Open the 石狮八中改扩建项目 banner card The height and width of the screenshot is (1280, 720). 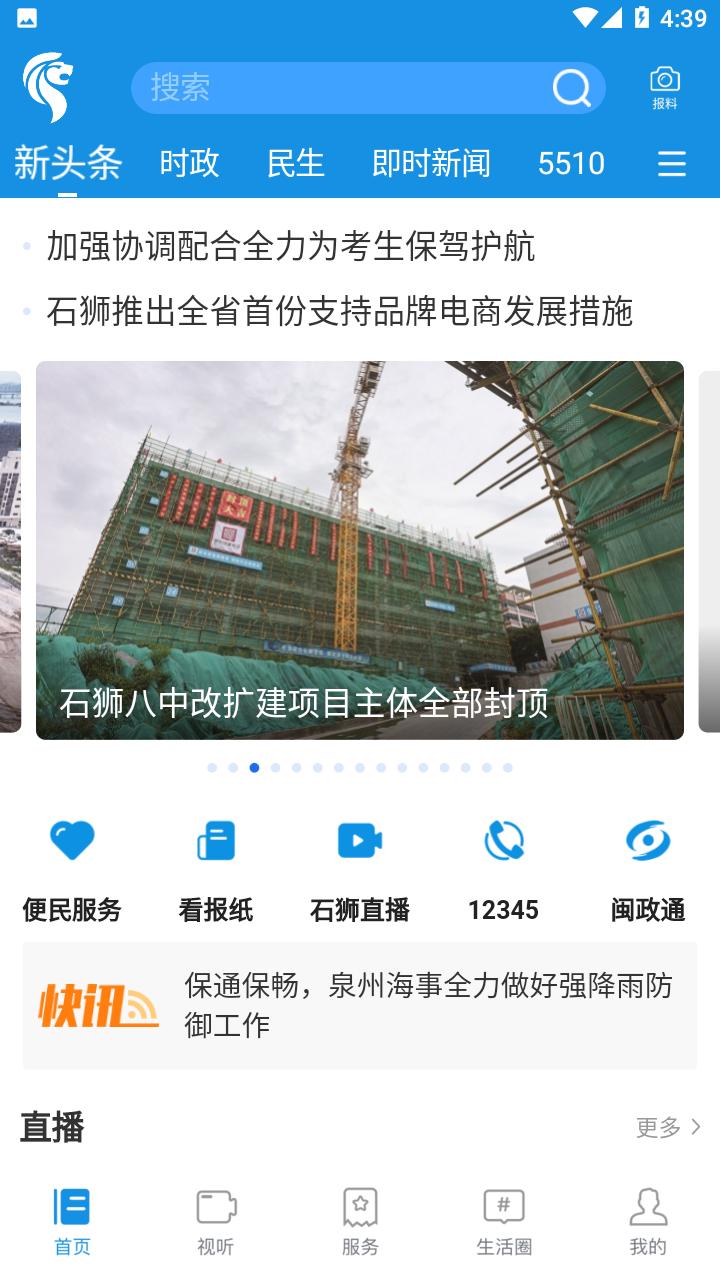coord(360,550)
